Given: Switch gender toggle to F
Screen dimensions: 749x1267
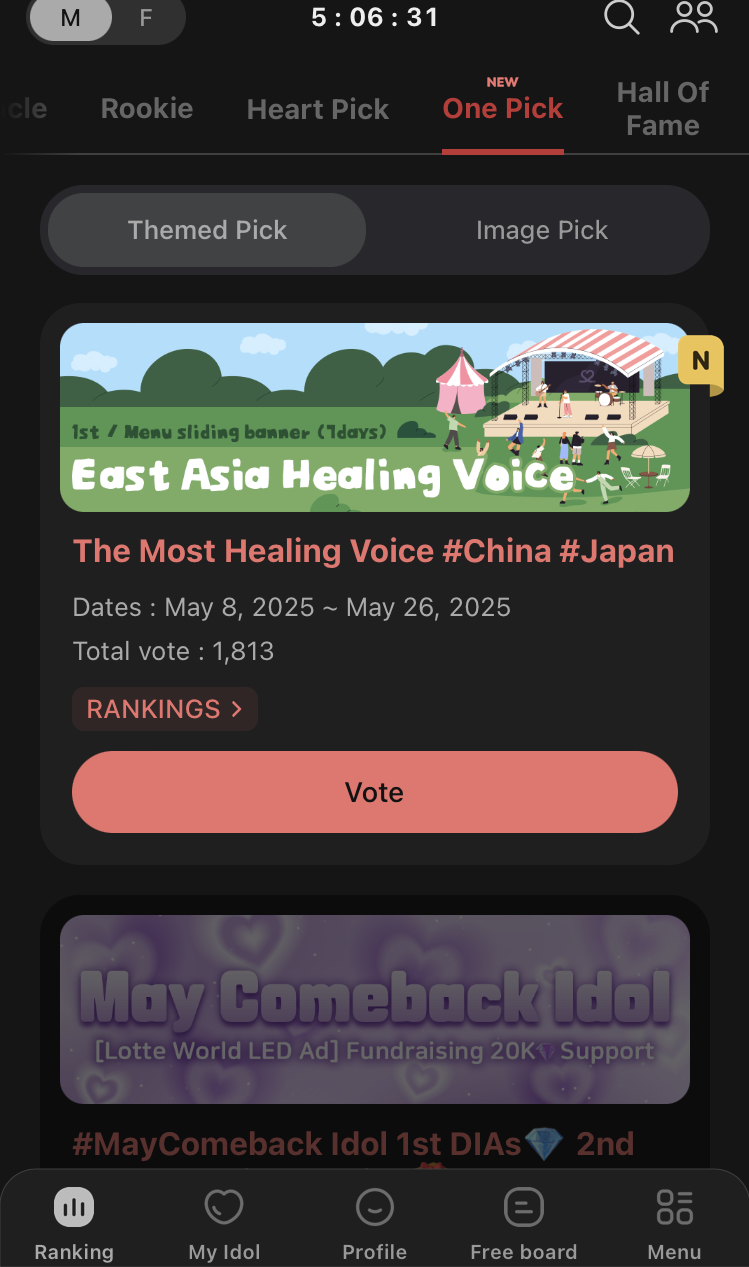Looking at the screenshot, I should 145,19.
